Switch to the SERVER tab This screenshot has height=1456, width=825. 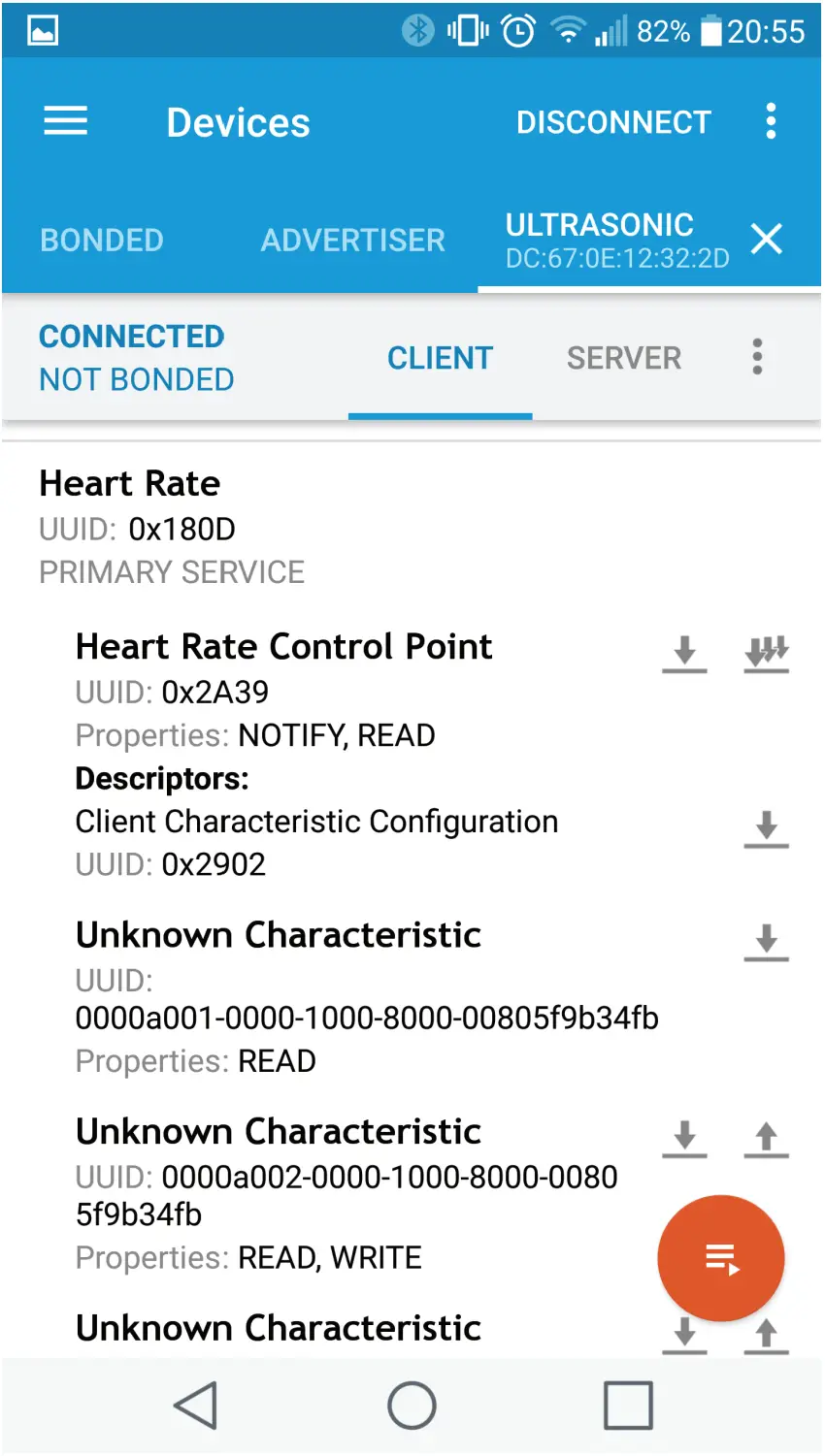tap(624, 358)
